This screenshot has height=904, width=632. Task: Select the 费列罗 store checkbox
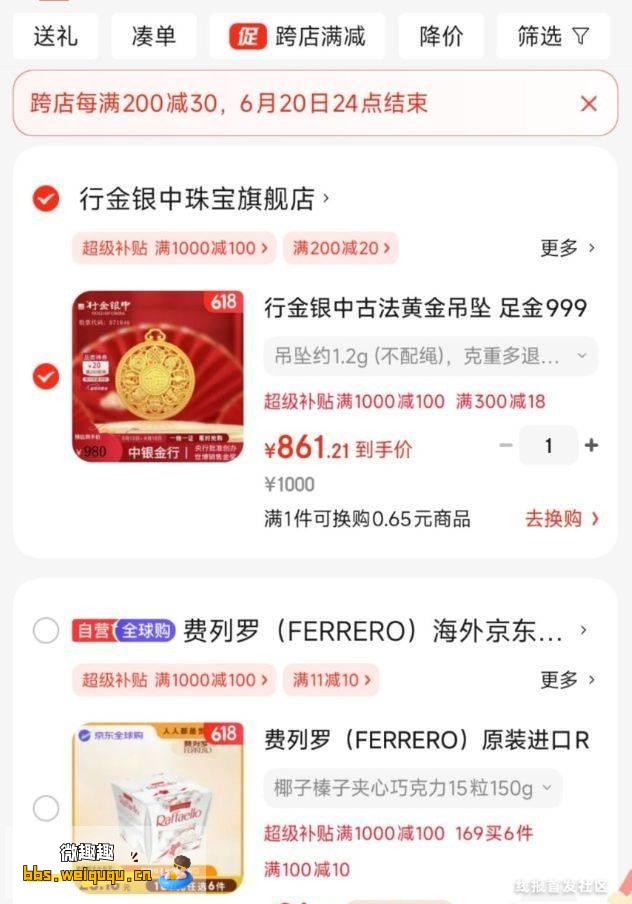(46, 631)
